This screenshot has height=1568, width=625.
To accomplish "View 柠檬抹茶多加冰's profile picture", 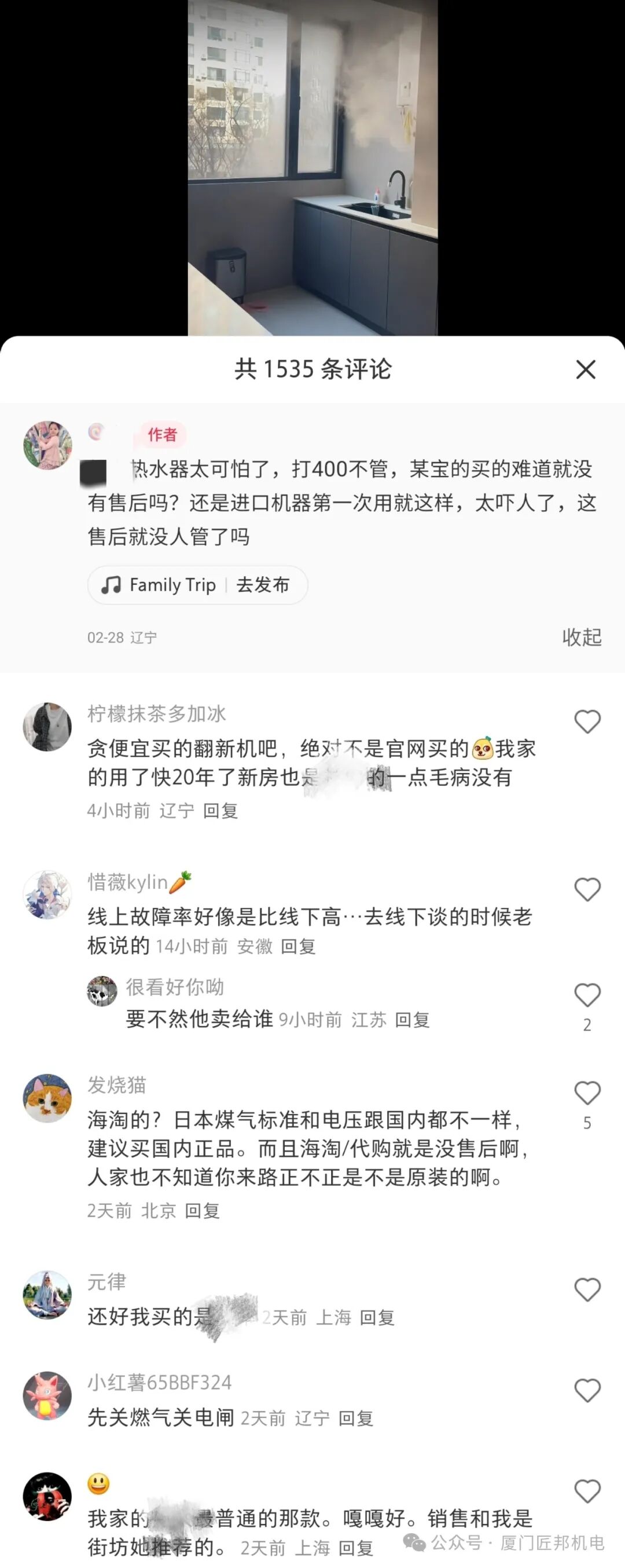I will [x=47, y=727].
